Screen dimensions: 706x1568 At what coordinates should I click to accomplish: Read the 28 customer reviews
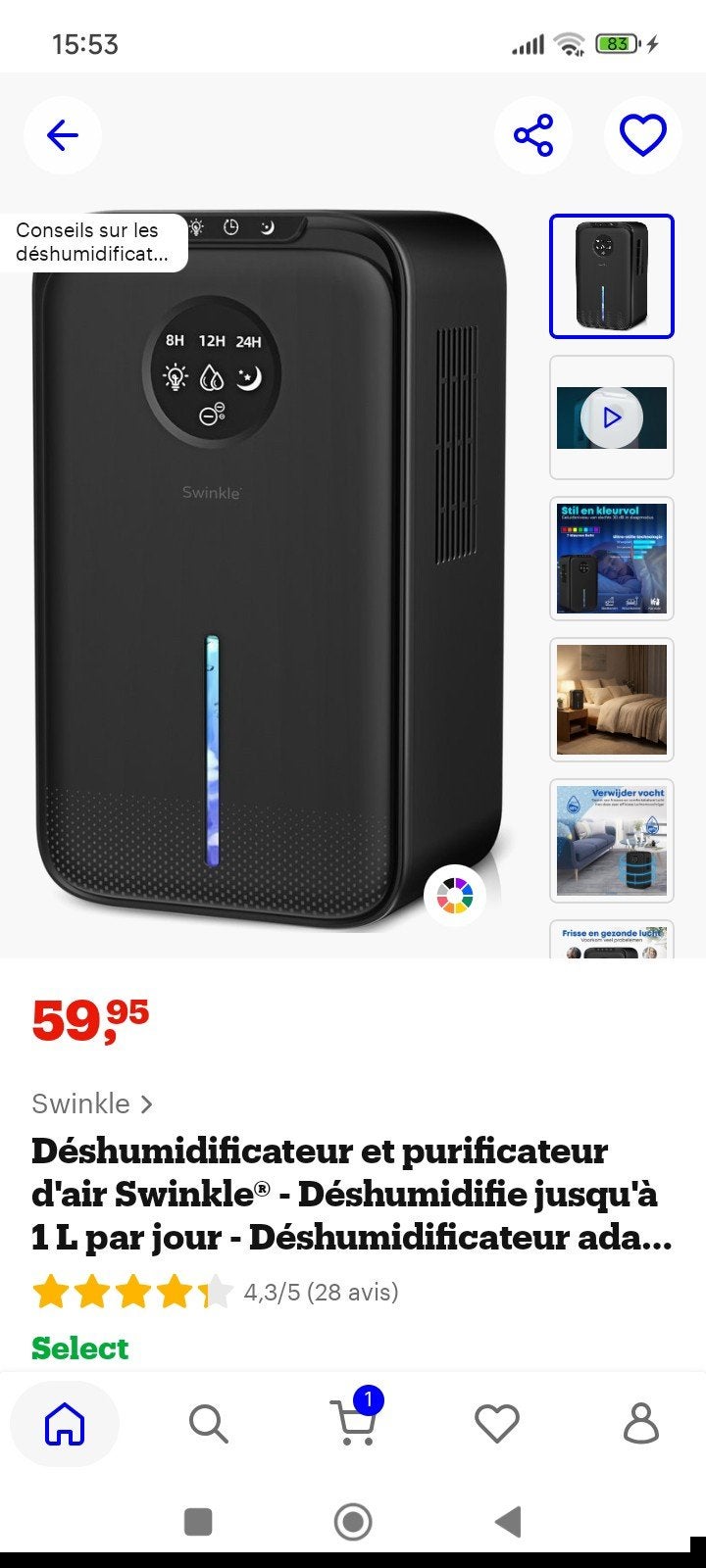322,1292
